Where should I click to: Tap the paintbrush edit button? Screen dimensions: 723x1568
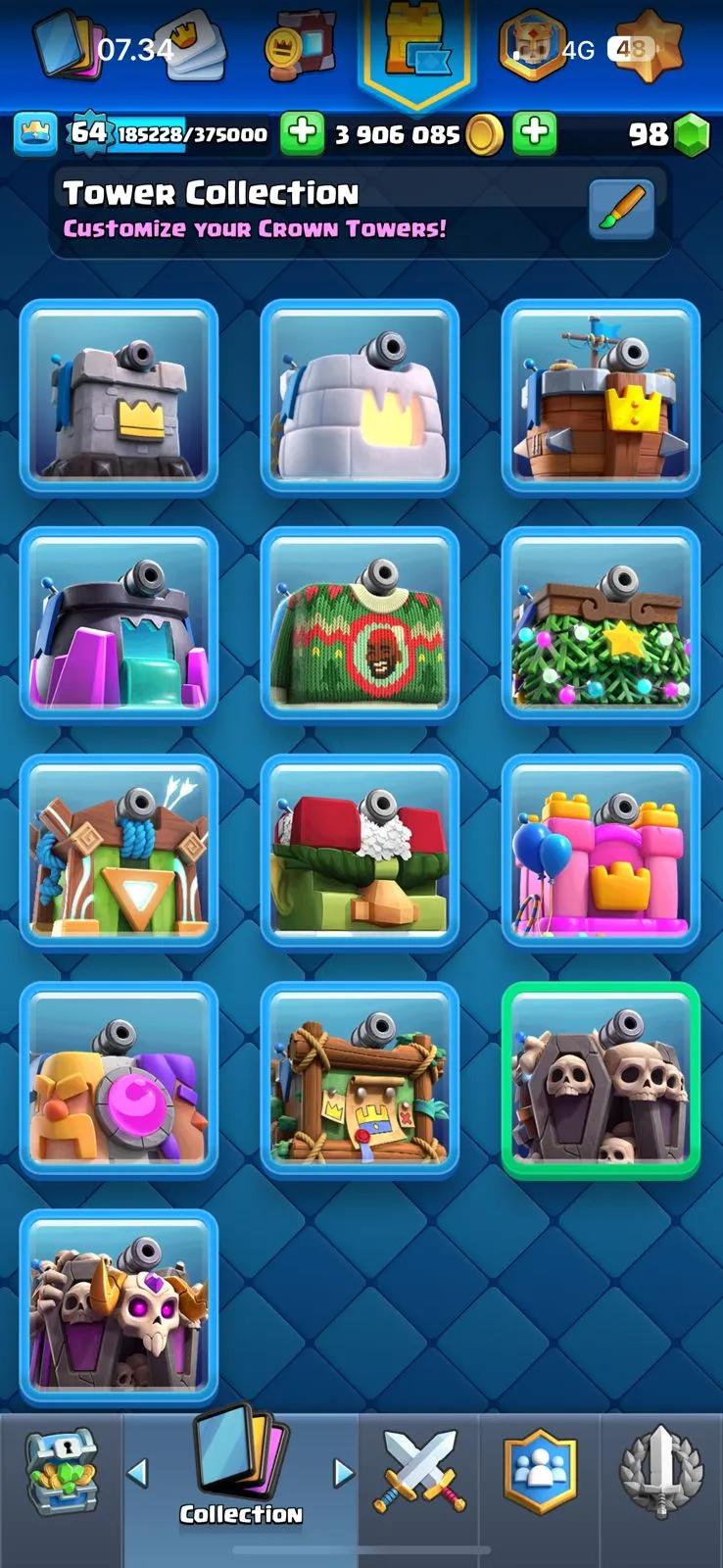[621, 209]
